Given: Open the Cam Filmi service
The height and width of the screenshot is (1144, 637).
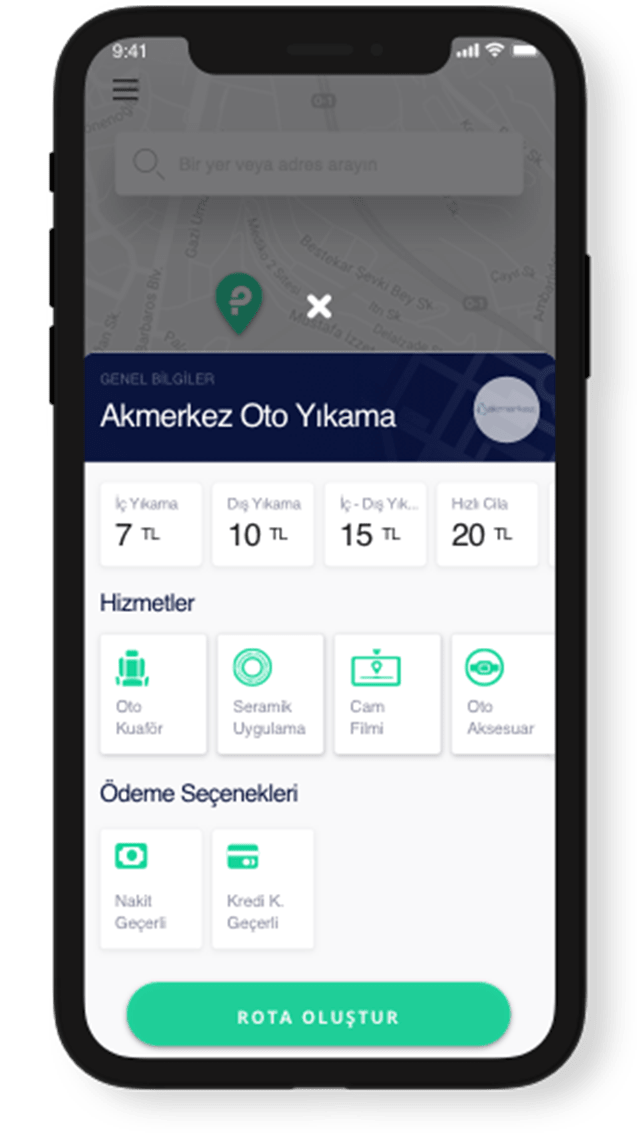Looking at the screenshot, I should (387, 694).
